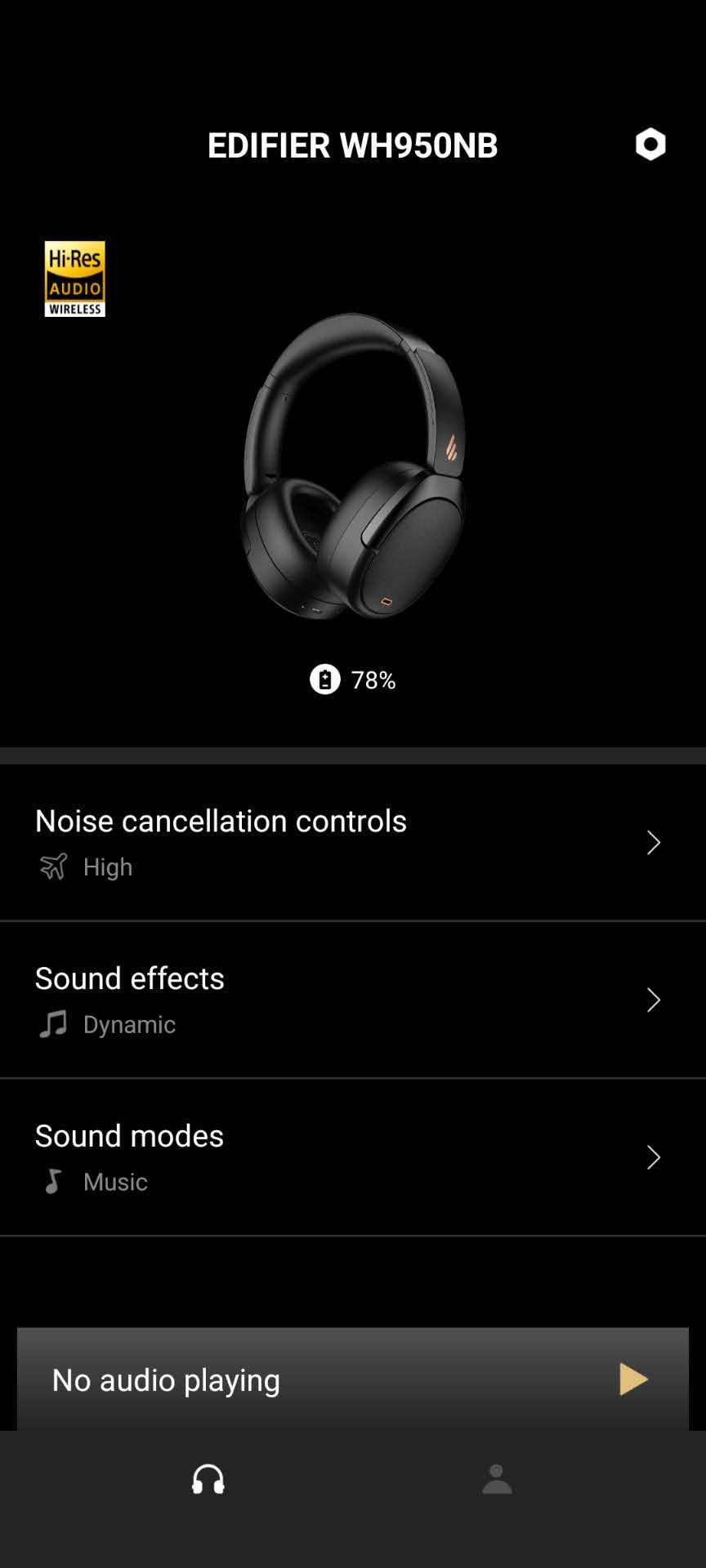Image resolution: width=706 pixels, height=1568 pixels.
Task: Open Sound modes settings
Action: (x=352, y=1157)
